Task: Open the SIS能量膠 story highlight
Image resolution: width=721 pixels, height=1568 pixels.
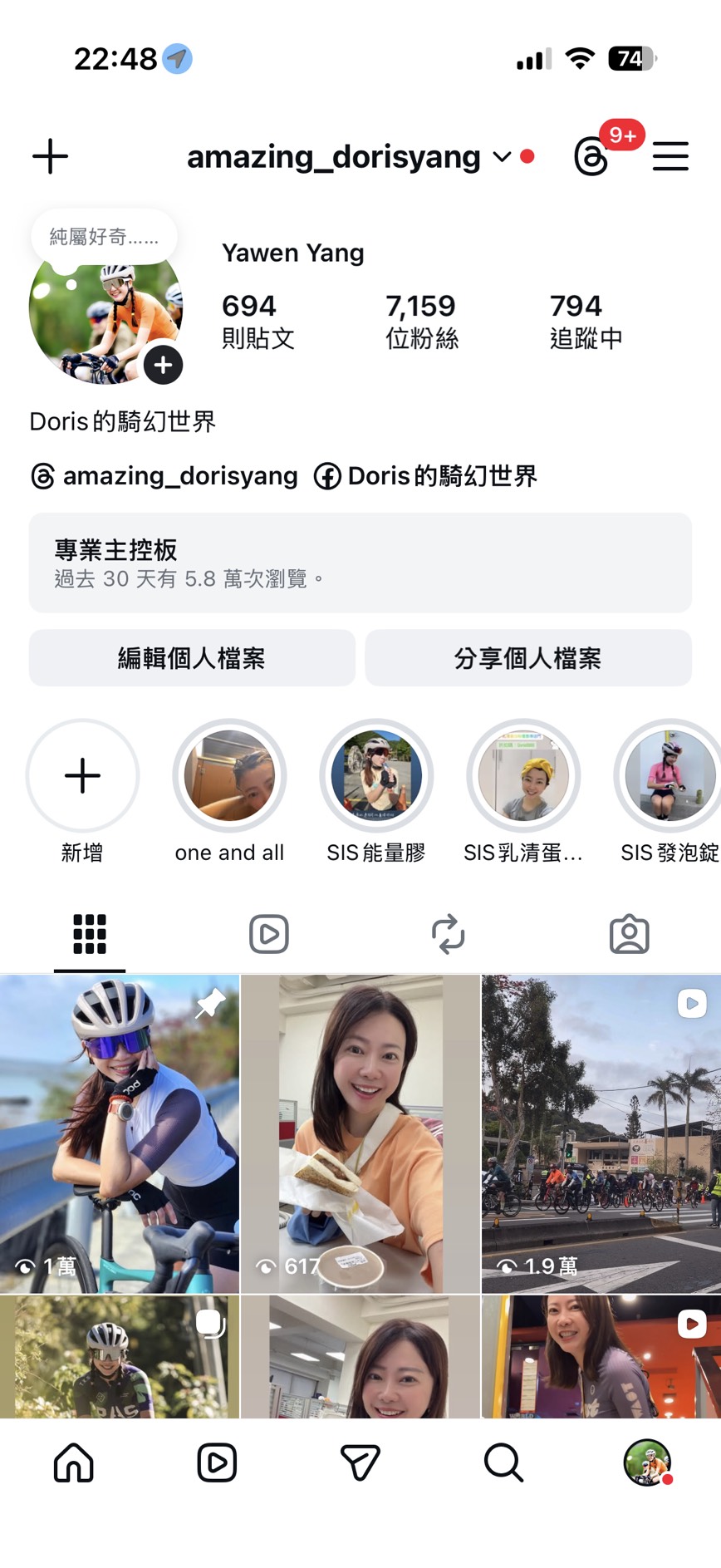Action: [376, 774]
